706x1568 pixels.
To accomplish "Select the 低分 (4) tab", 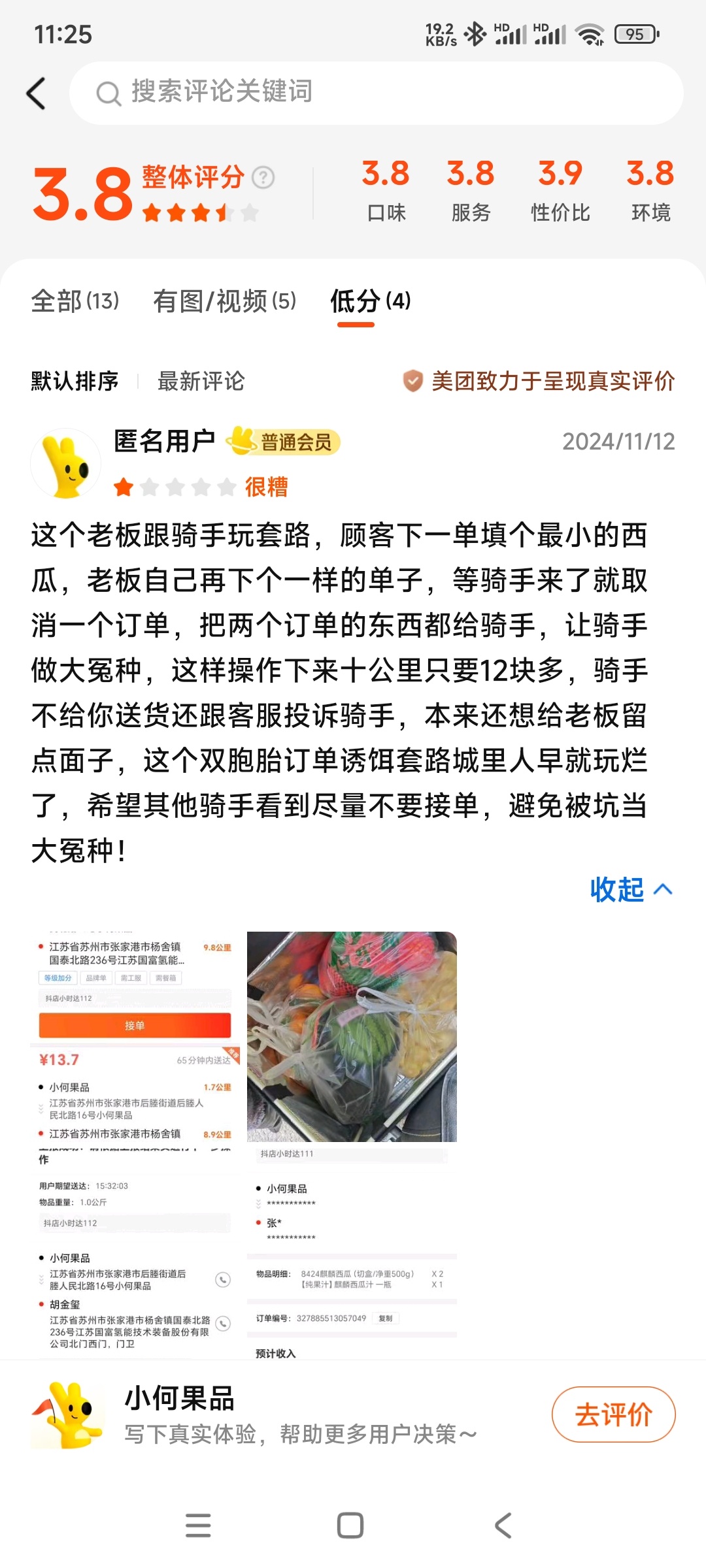I will coord(370,301).
